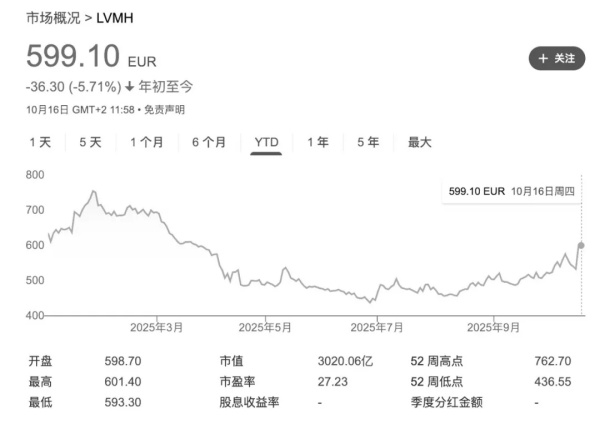Open the 免责声明 disclaimer link
The height and width of the screenshot is (424, 600).
click(164, 110)
